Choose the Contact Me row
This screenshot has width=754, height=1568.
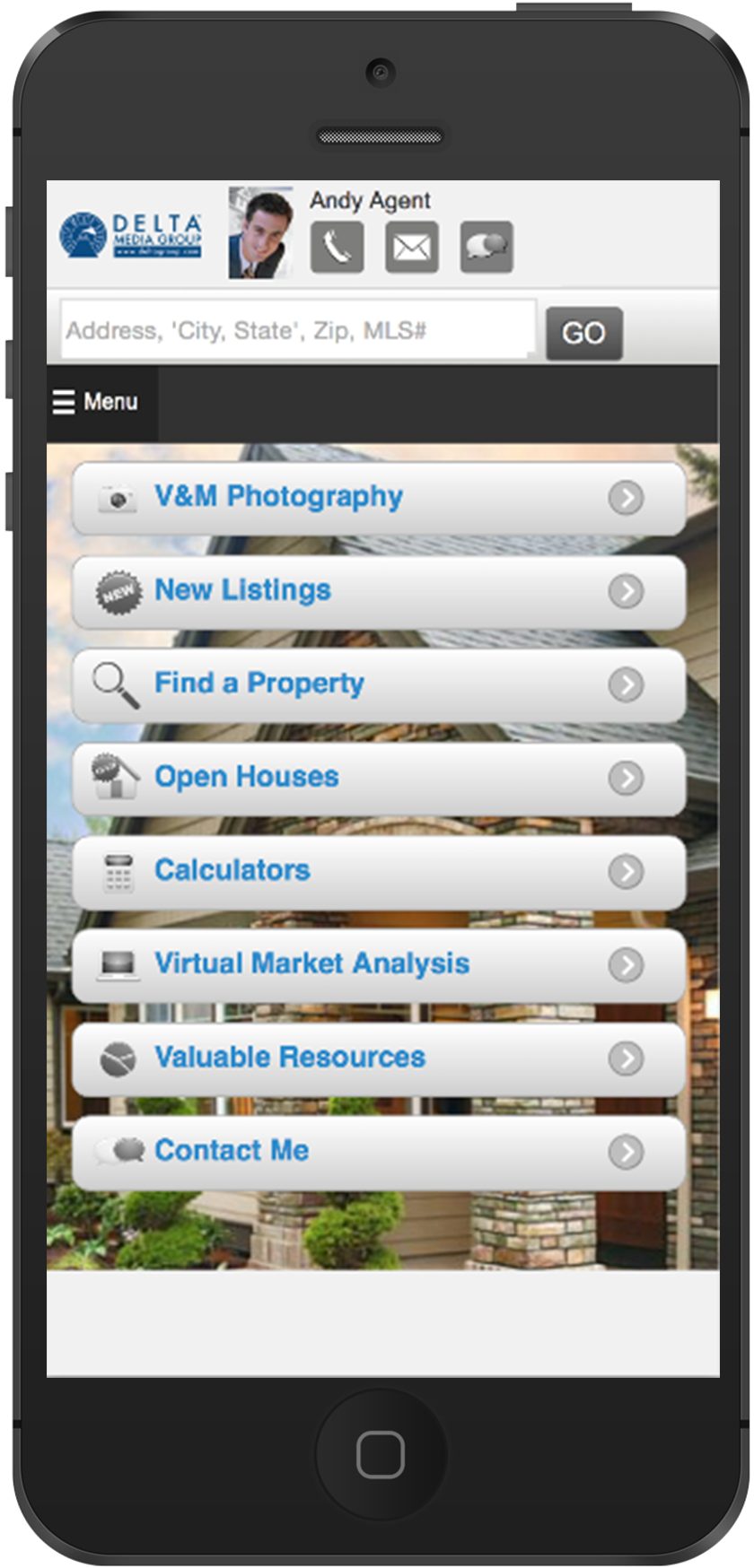coord(379,1152)
